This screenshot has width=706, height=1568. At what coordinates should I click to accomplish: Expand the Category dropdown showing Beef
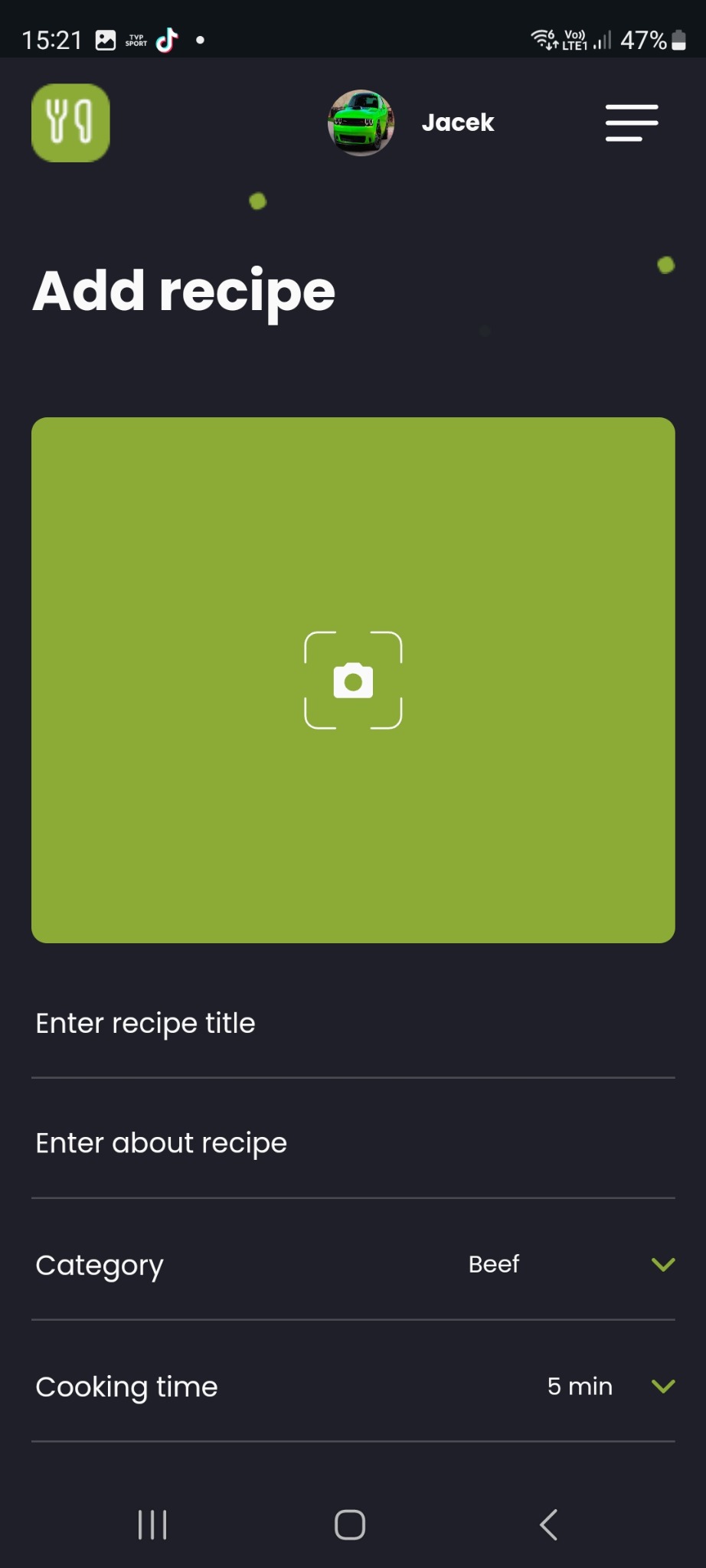[x=662, y=1264]
